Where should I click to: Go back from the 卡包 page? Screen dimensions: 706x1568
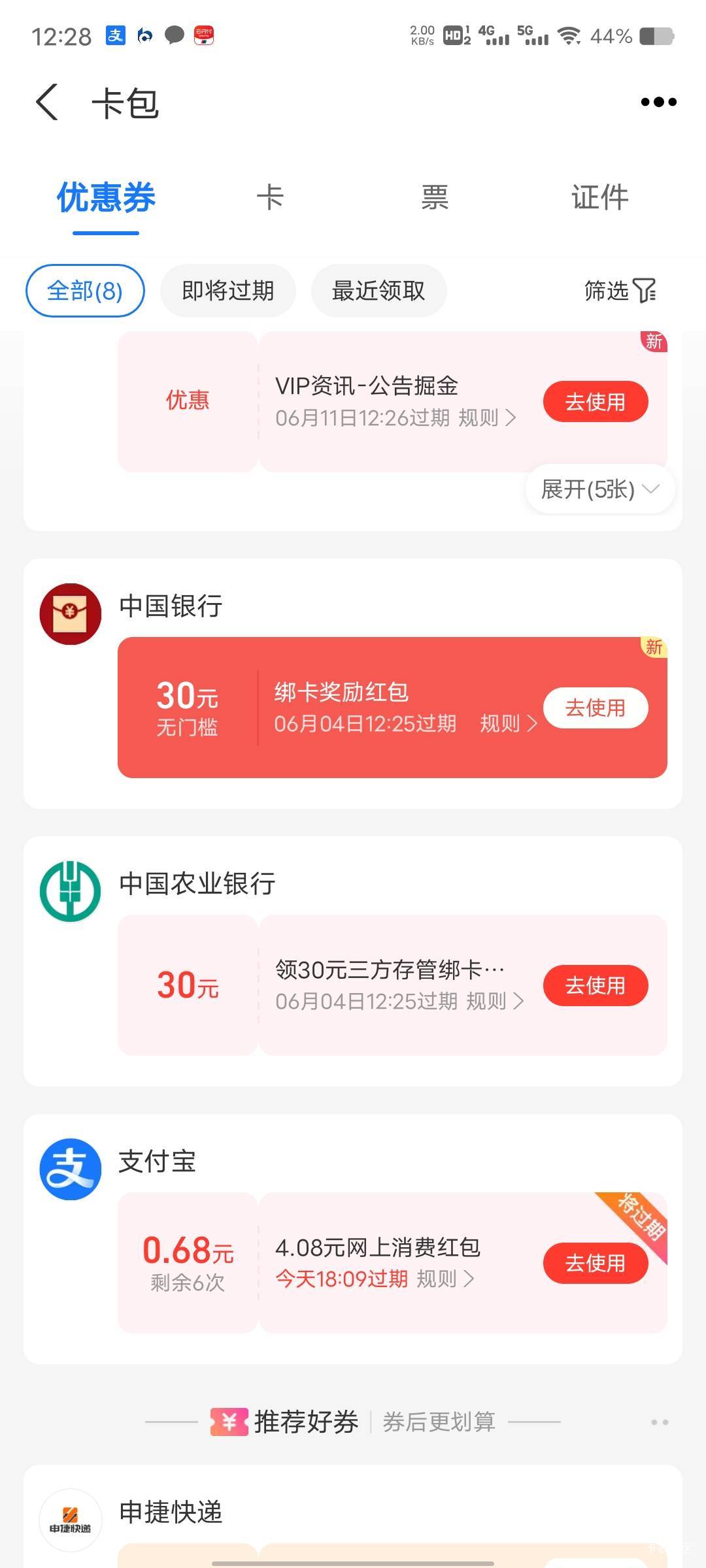coord(47,102)
